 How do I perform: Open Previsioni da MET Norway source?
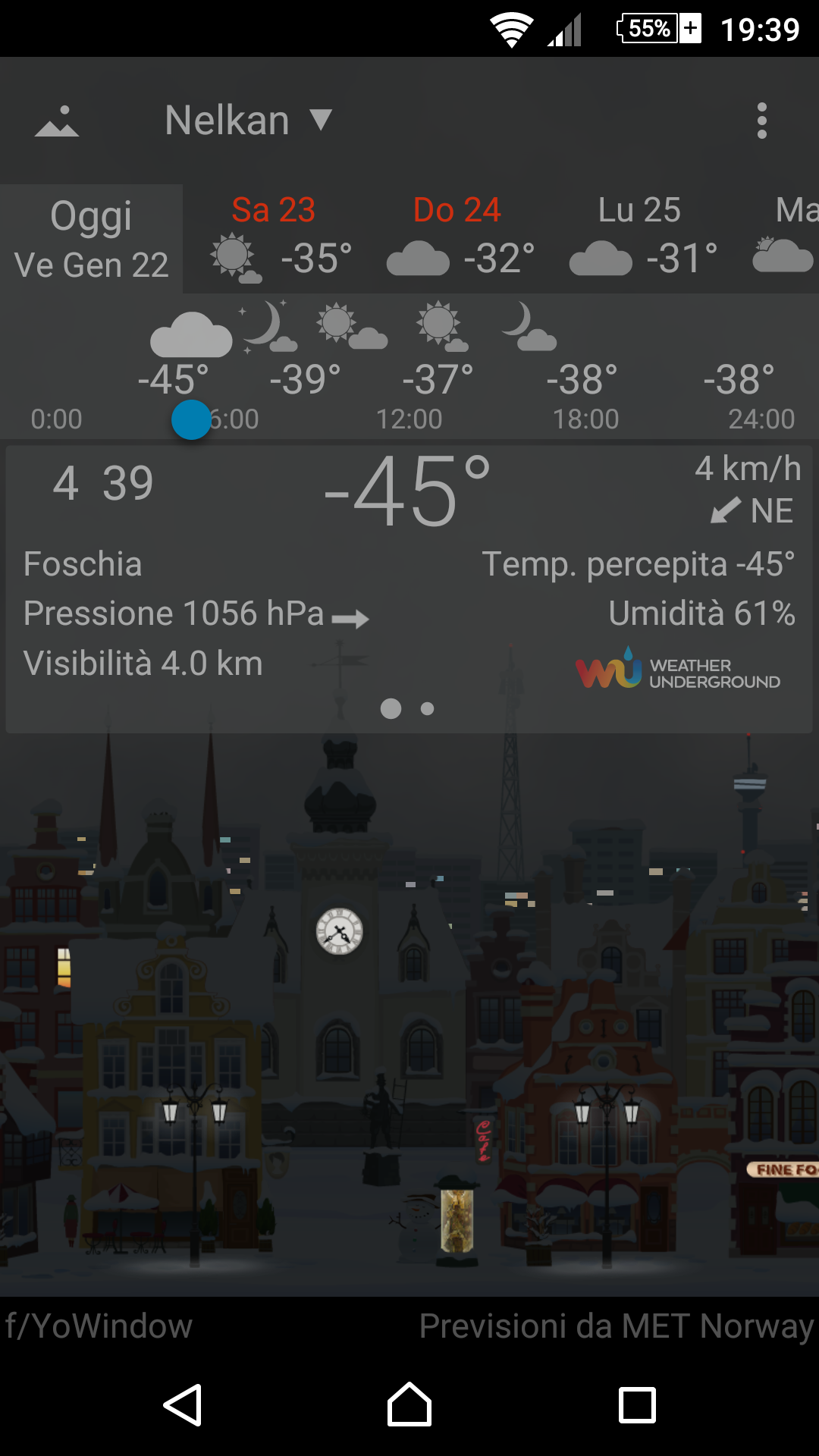click(616, 1326)
